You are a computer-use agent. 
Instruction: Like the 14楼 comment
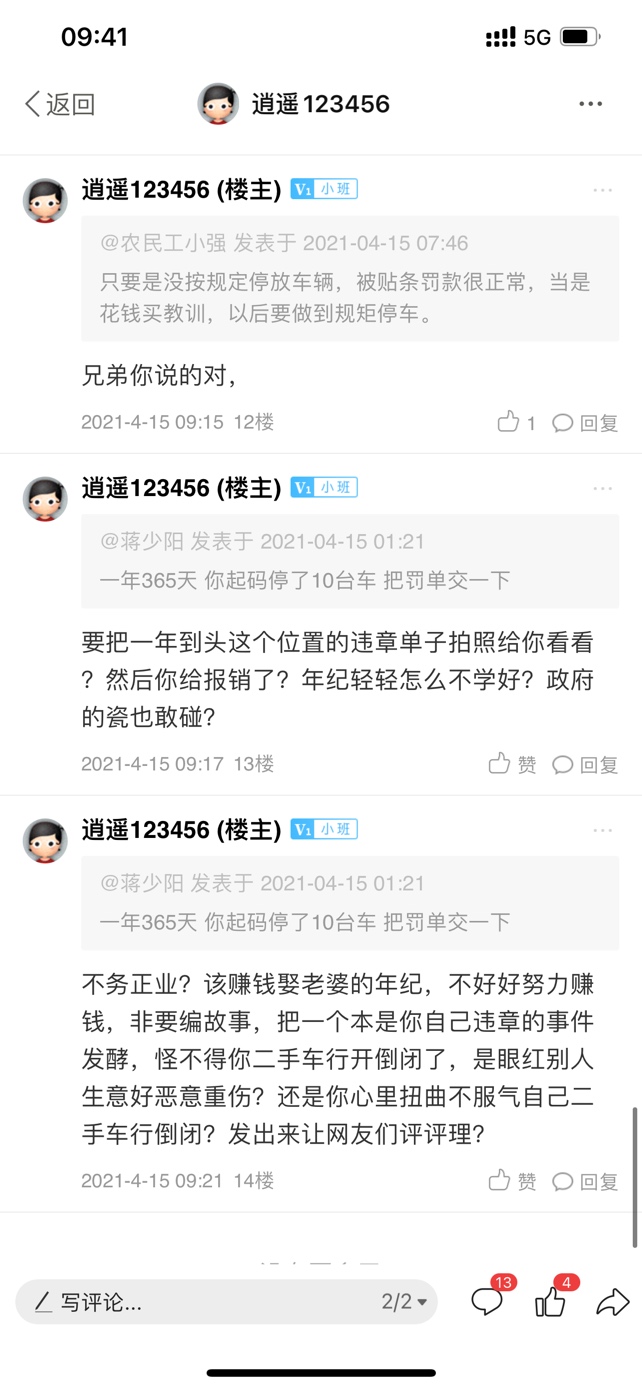[512, 1181]
